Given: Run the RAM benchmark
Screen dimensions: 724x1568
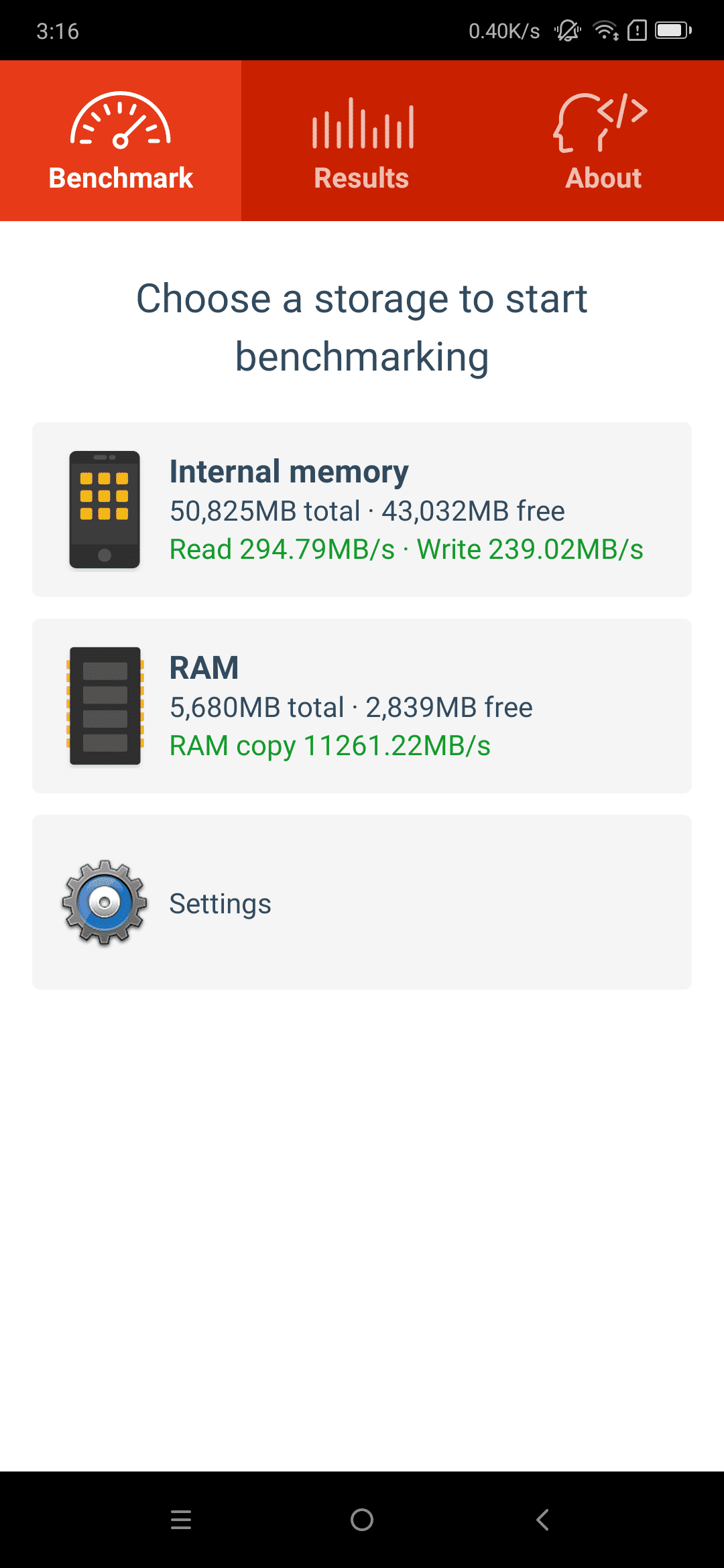Looking at the screenshot, I should (362, 706).
